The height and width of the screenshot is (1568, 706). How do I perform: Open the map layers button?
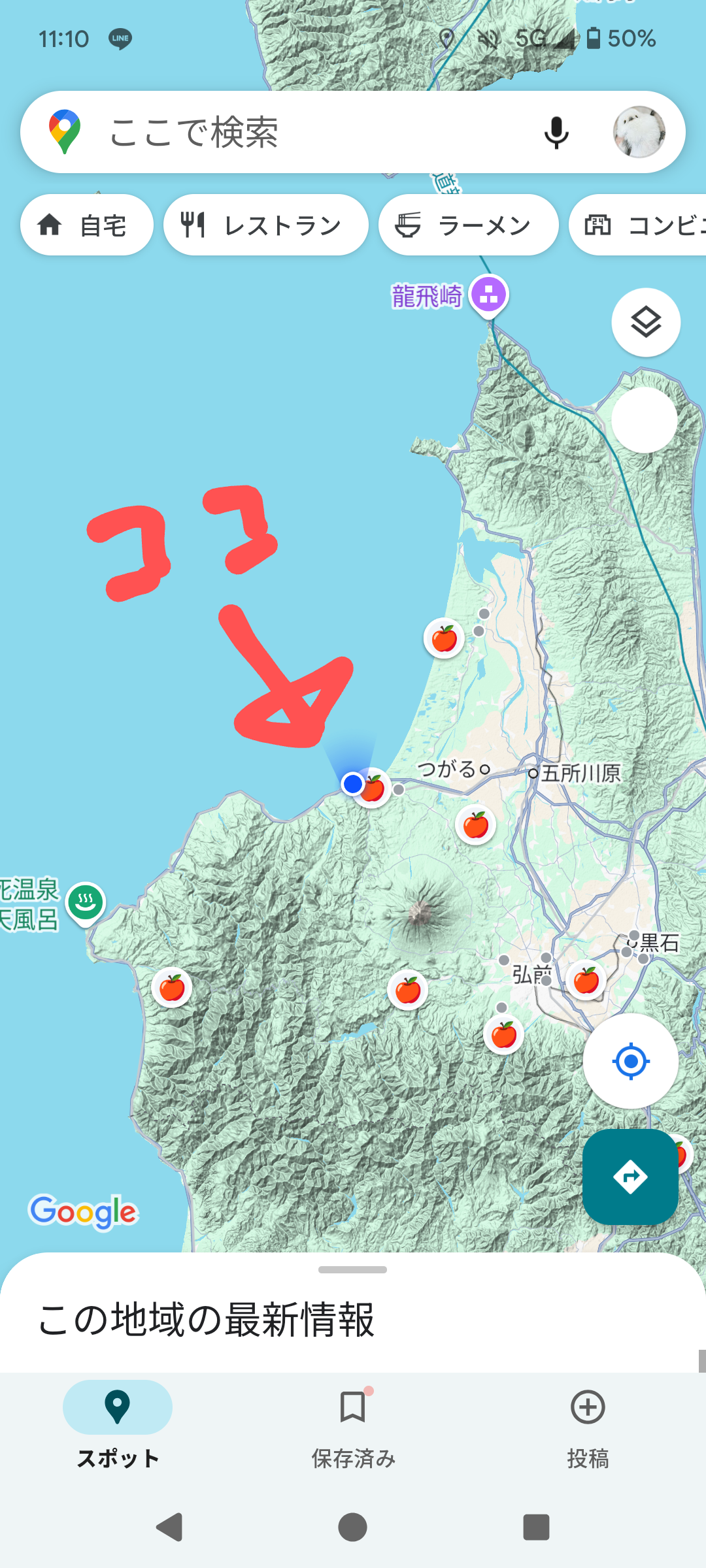tap(646, 322)
